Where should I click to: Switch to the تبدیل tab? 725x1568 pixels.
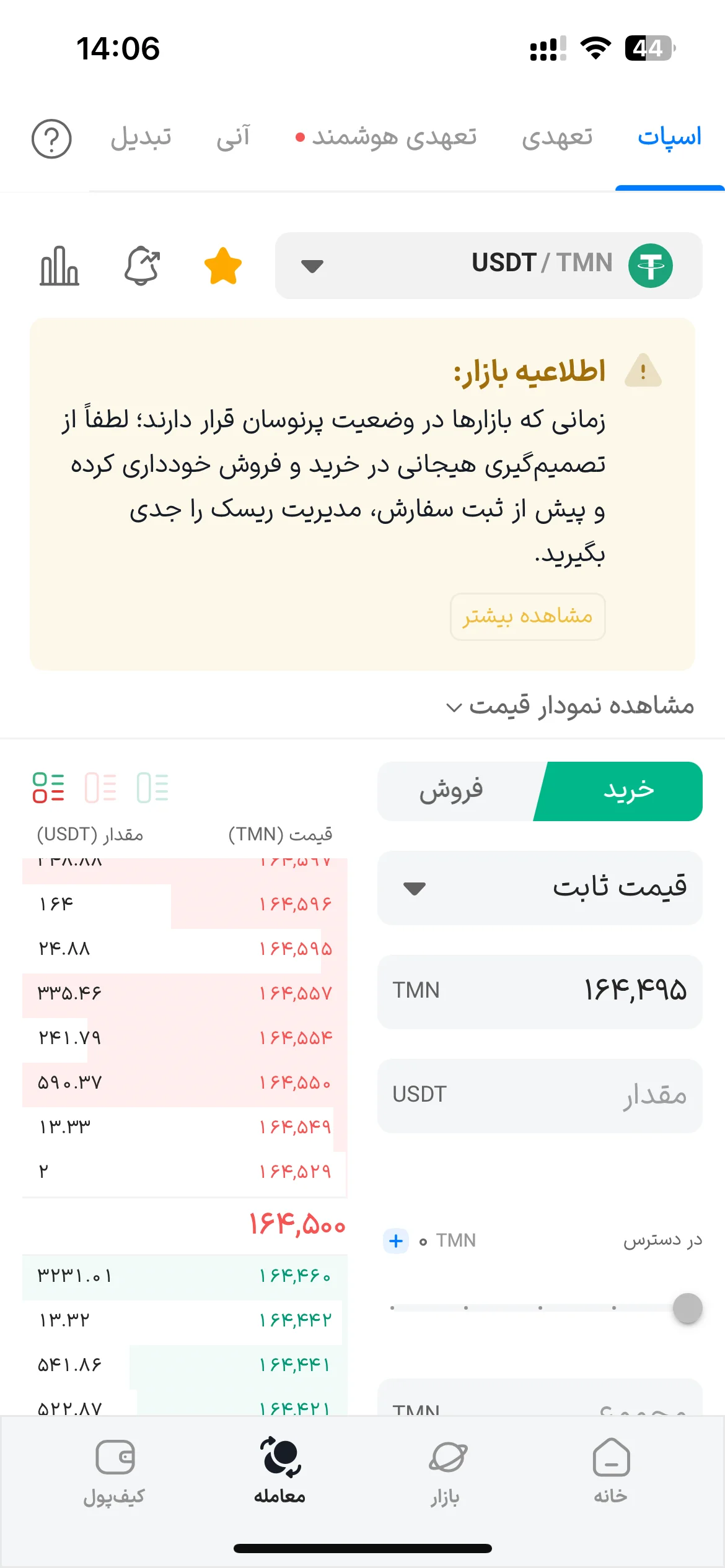(x=141, y=137)
